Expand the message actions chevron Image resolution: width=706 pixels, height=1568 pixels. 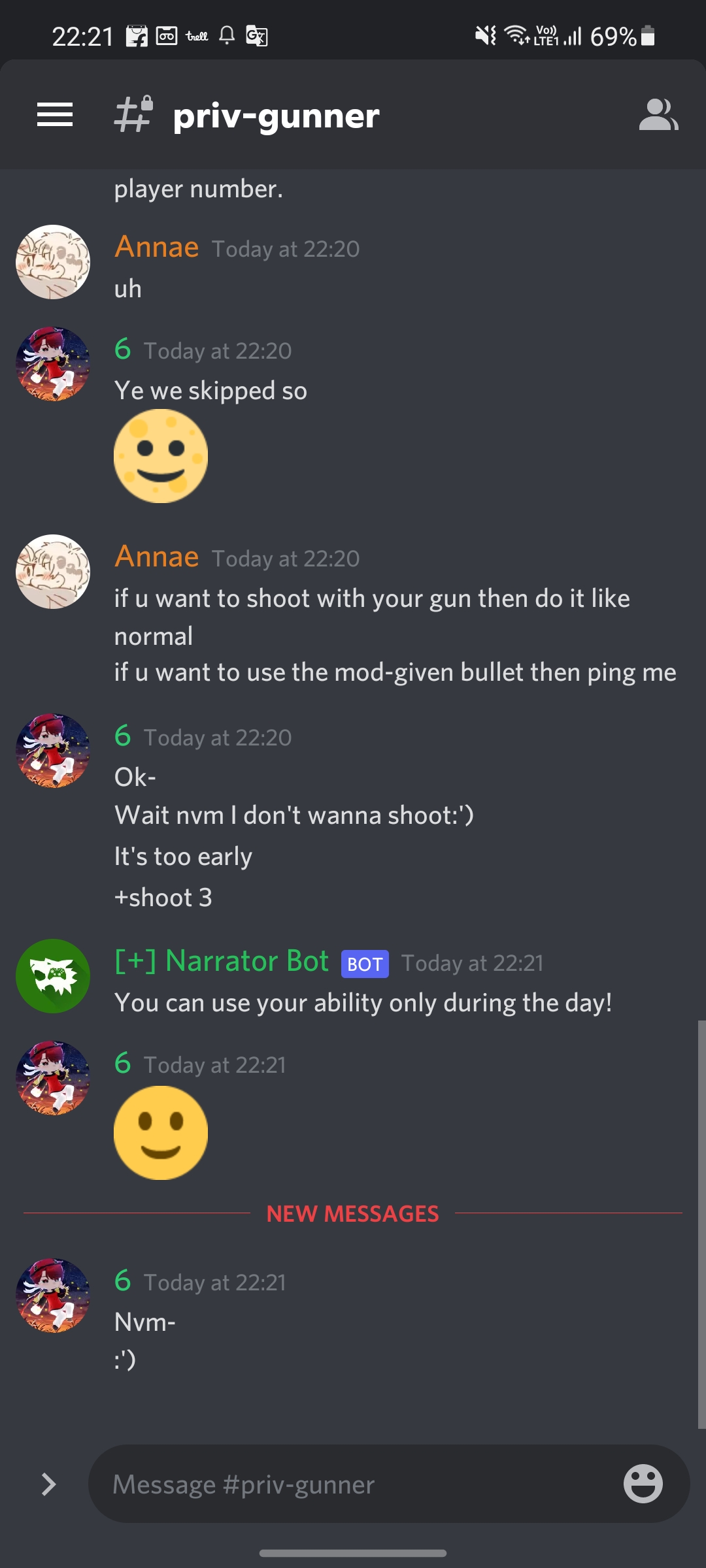pyautogui.click(x=48, y=1484)
